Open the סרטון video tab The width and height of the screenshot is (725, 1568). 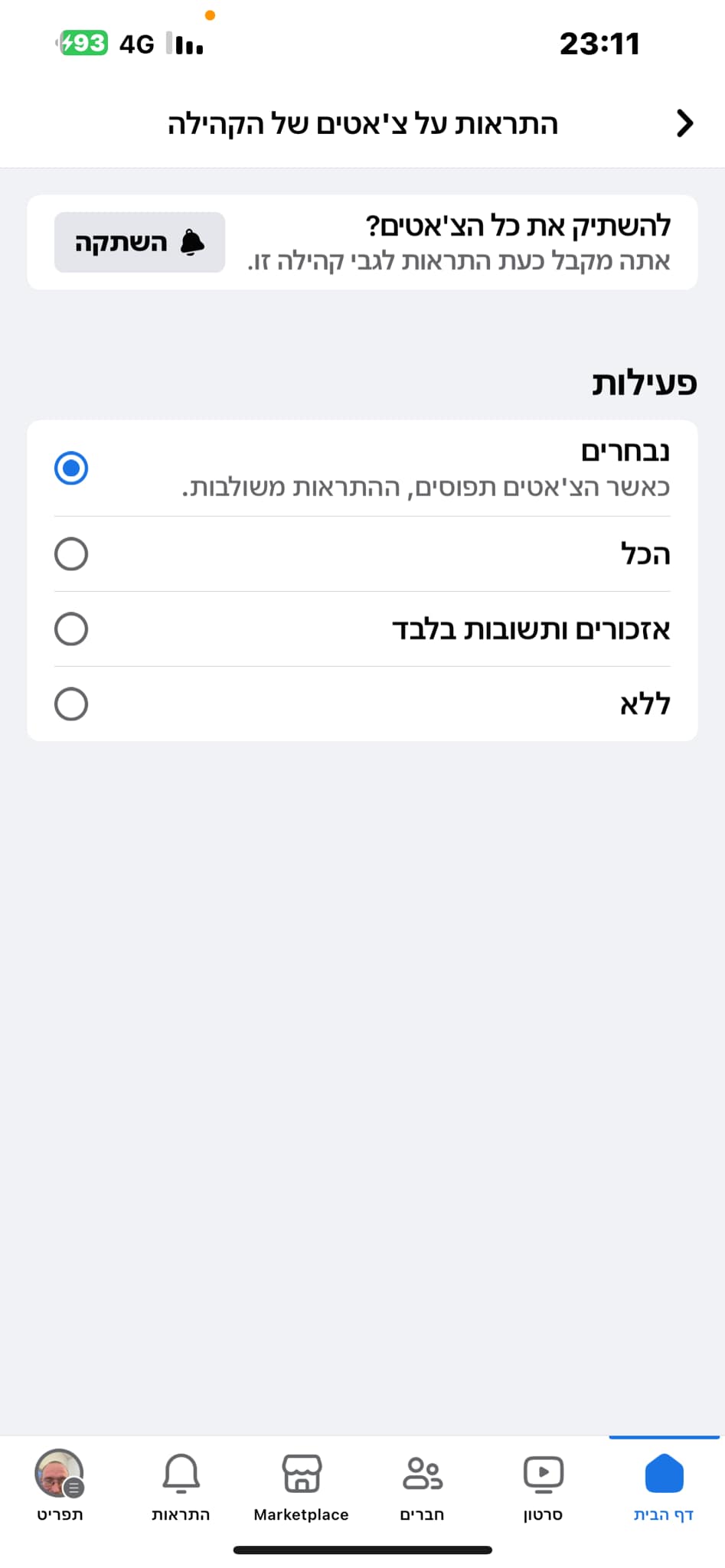543,1485
